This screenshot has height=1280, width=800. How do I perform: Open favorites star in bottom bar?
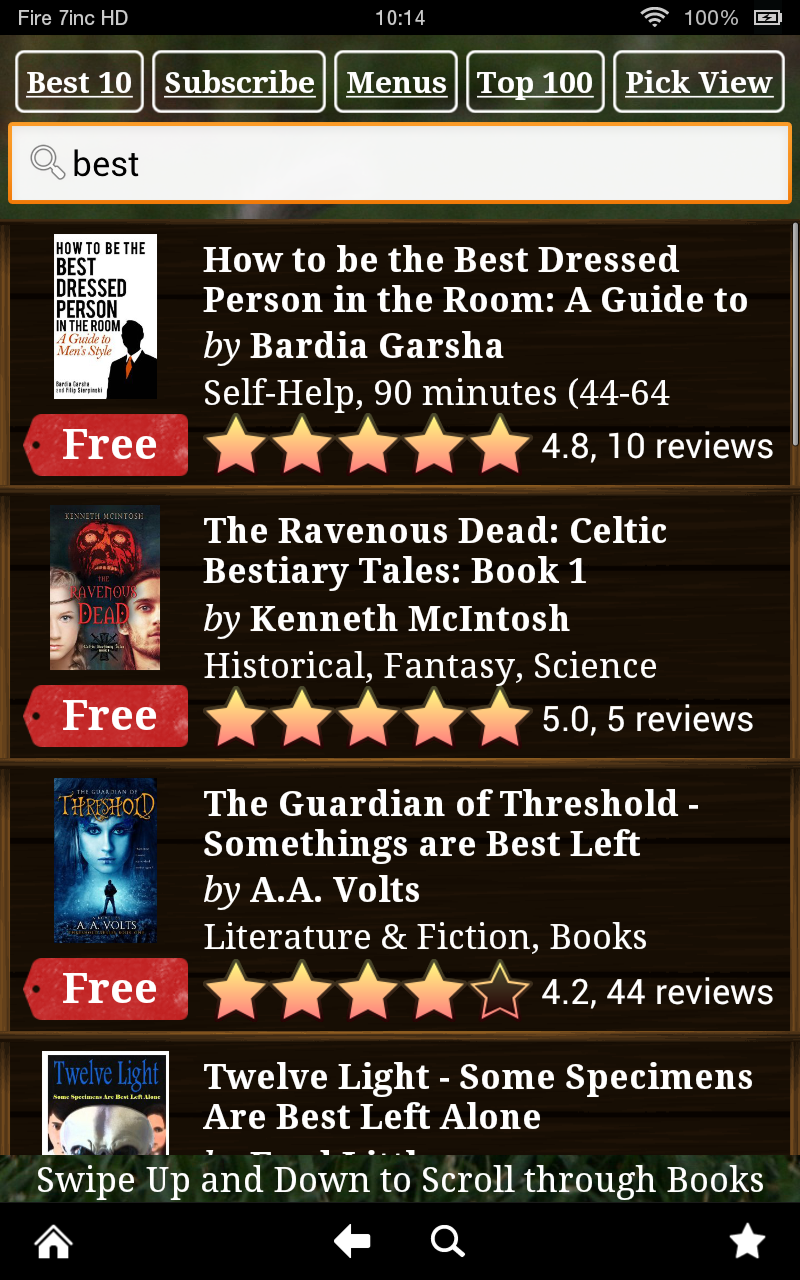pyautogui.click(x=747, y=1242)
